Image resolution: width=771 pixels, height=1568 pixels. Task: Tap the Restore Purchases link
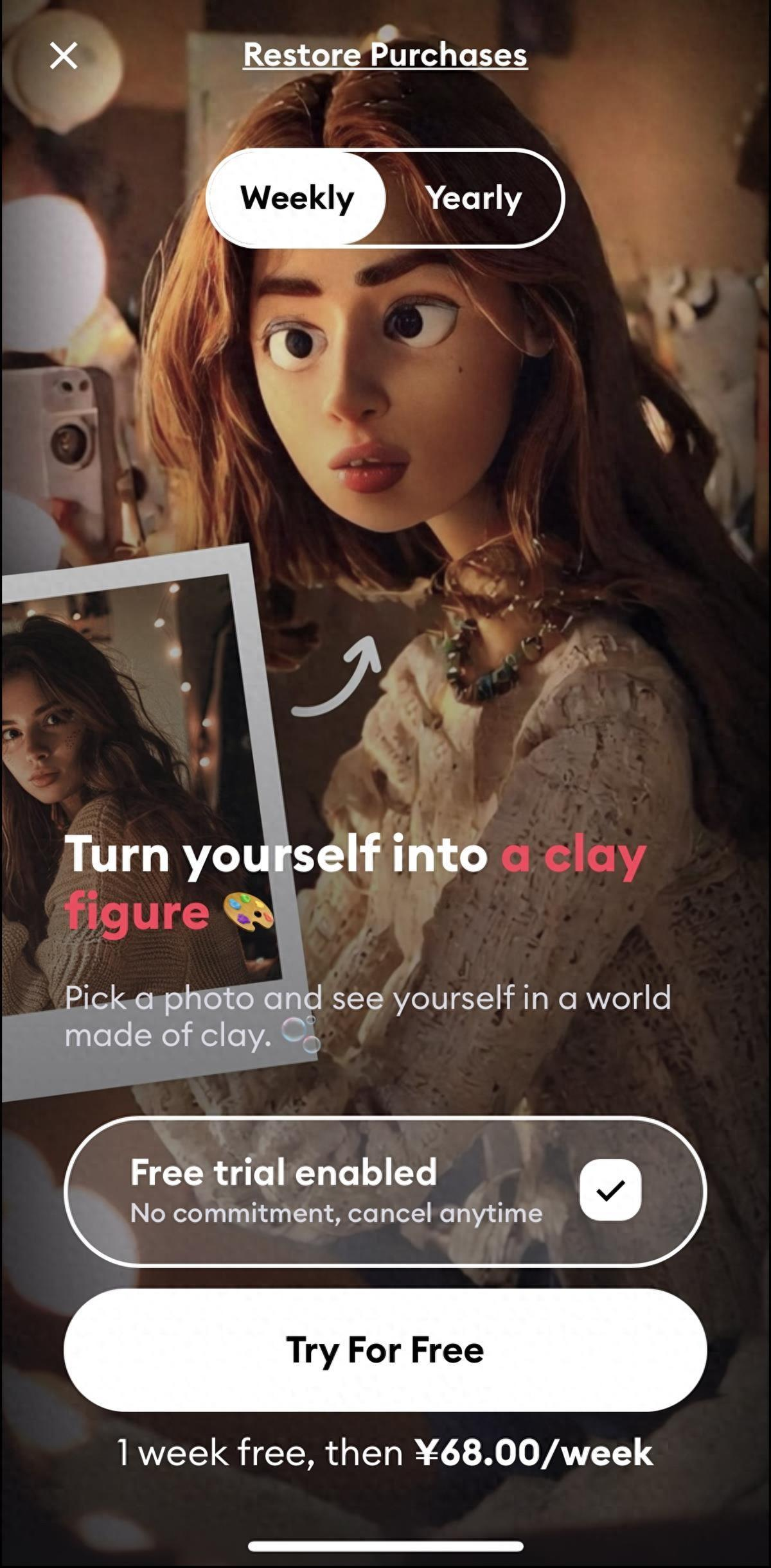tap(385, 55)
